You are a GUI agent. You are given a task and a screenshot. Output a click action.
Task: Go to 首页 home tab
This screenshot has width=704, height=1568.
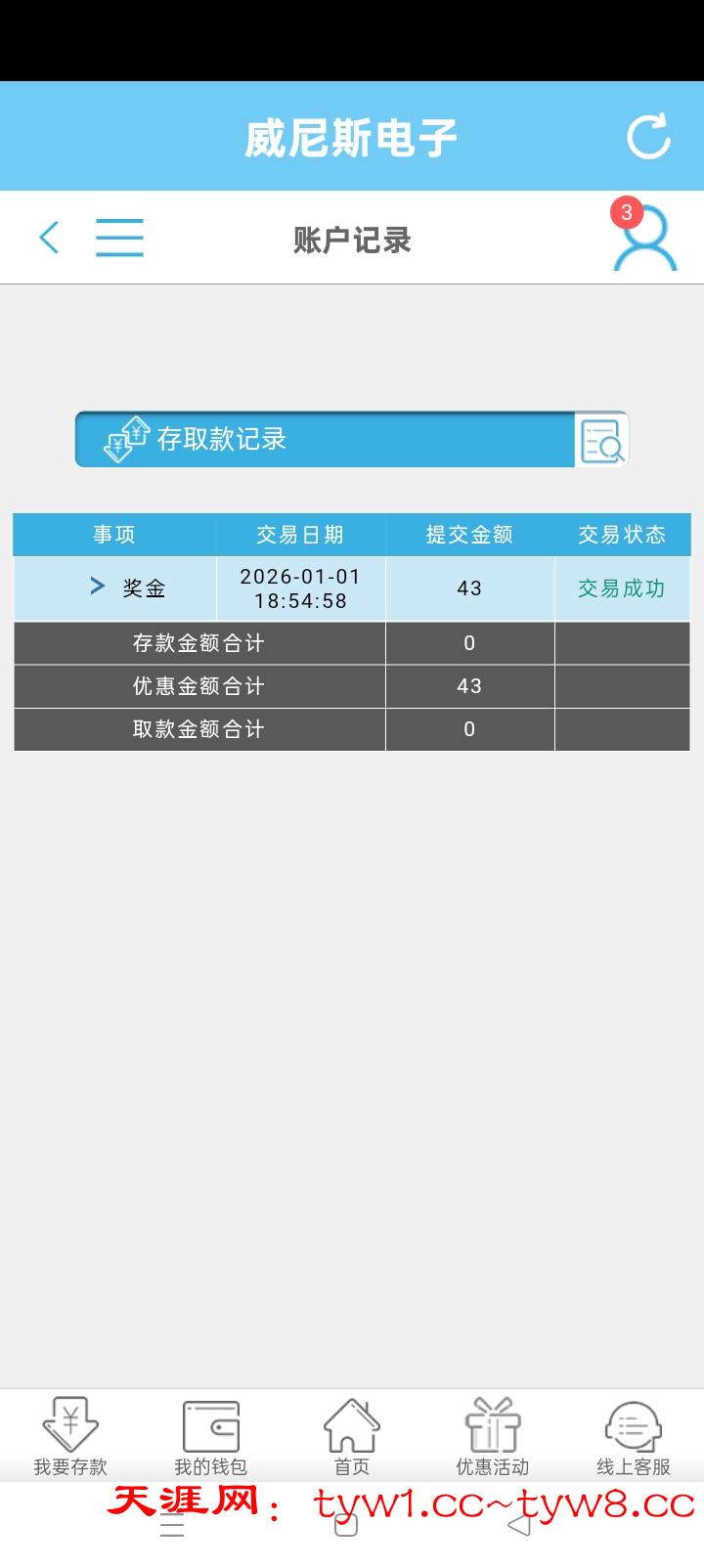352,1435
